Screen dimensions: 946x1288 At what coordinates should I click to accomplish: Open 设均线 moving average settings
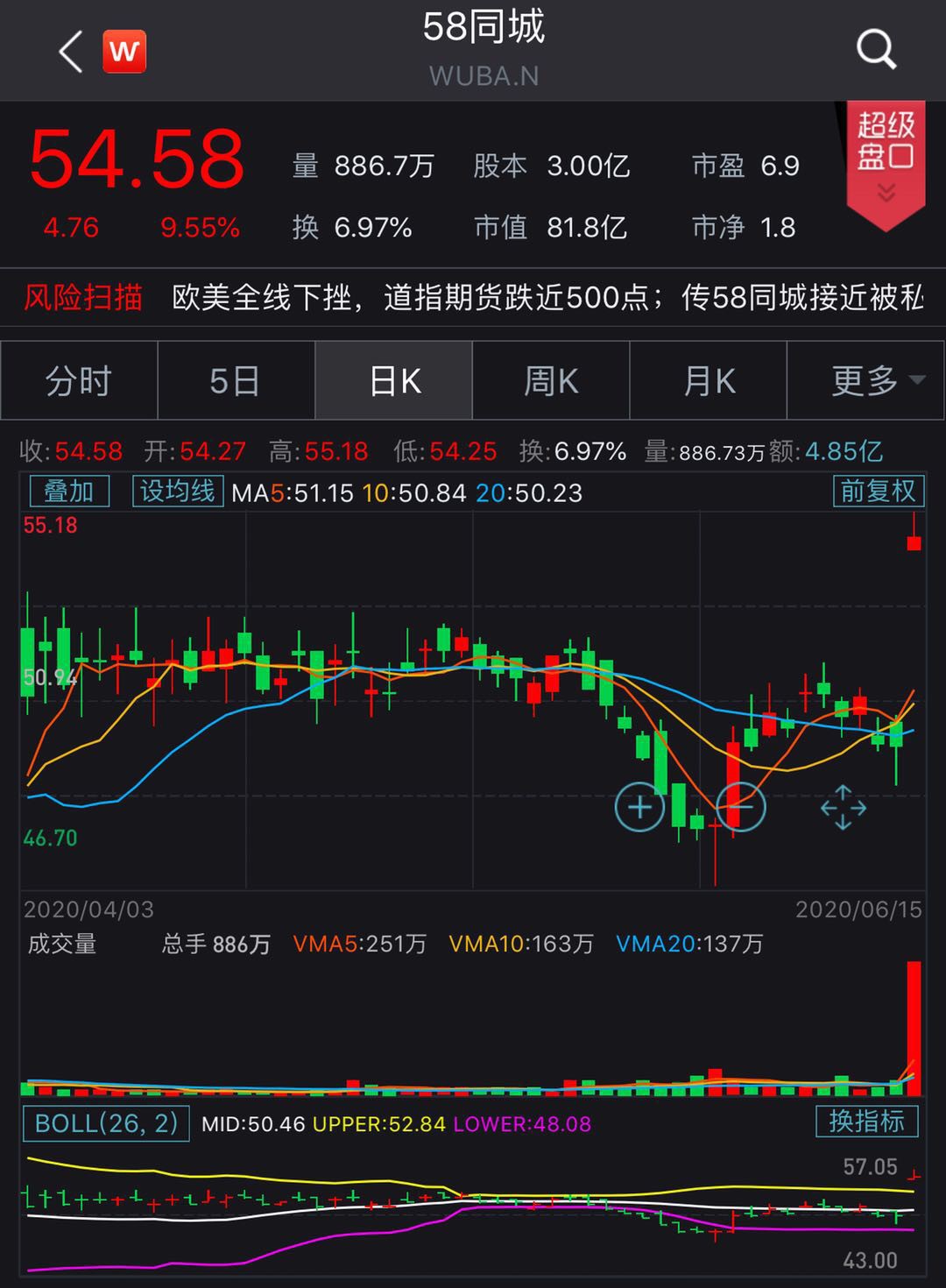click(178, 492)
